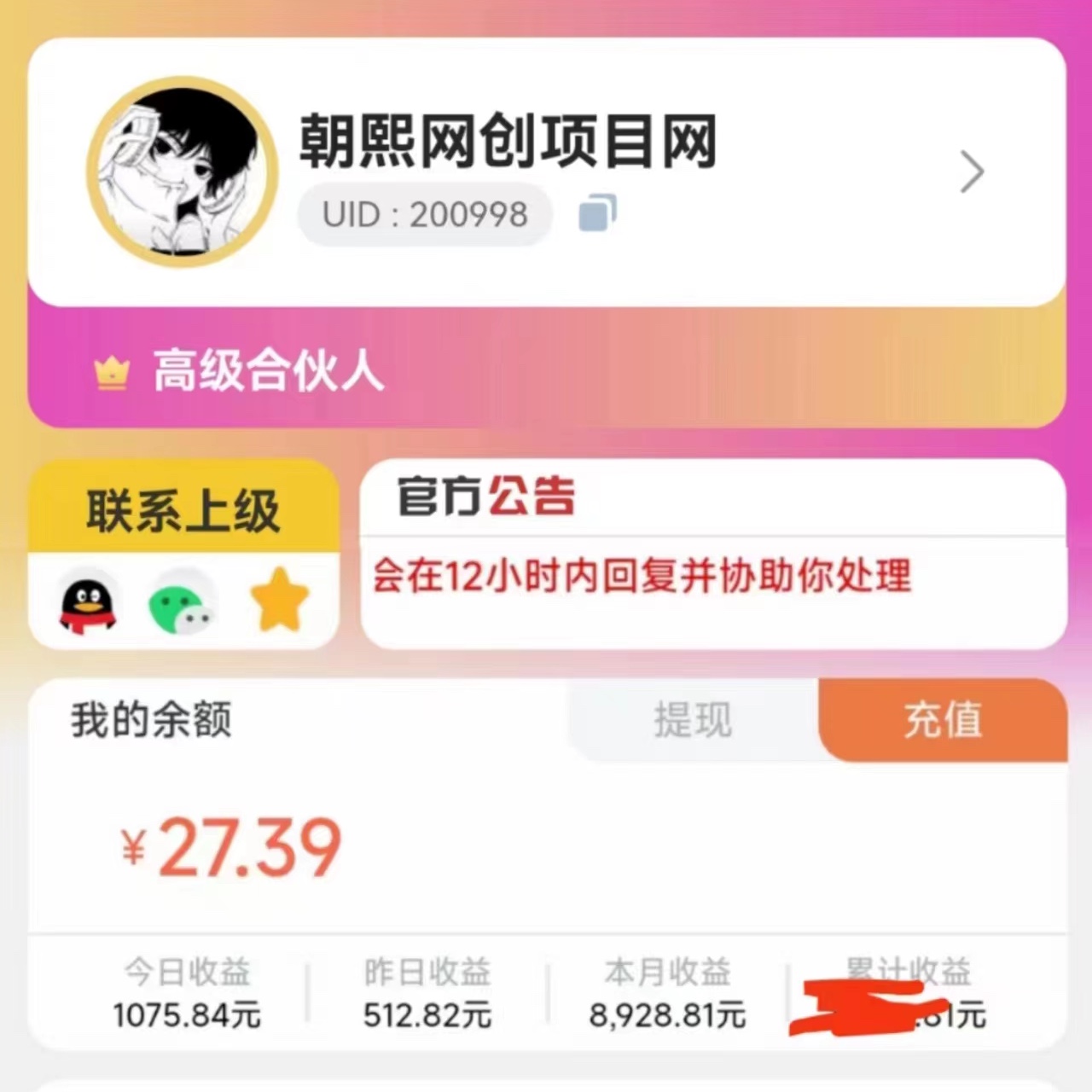Open profile details via the chevron arrow
The height and width of the screenshot is (1092, 1092).
(x=972, y=171)
